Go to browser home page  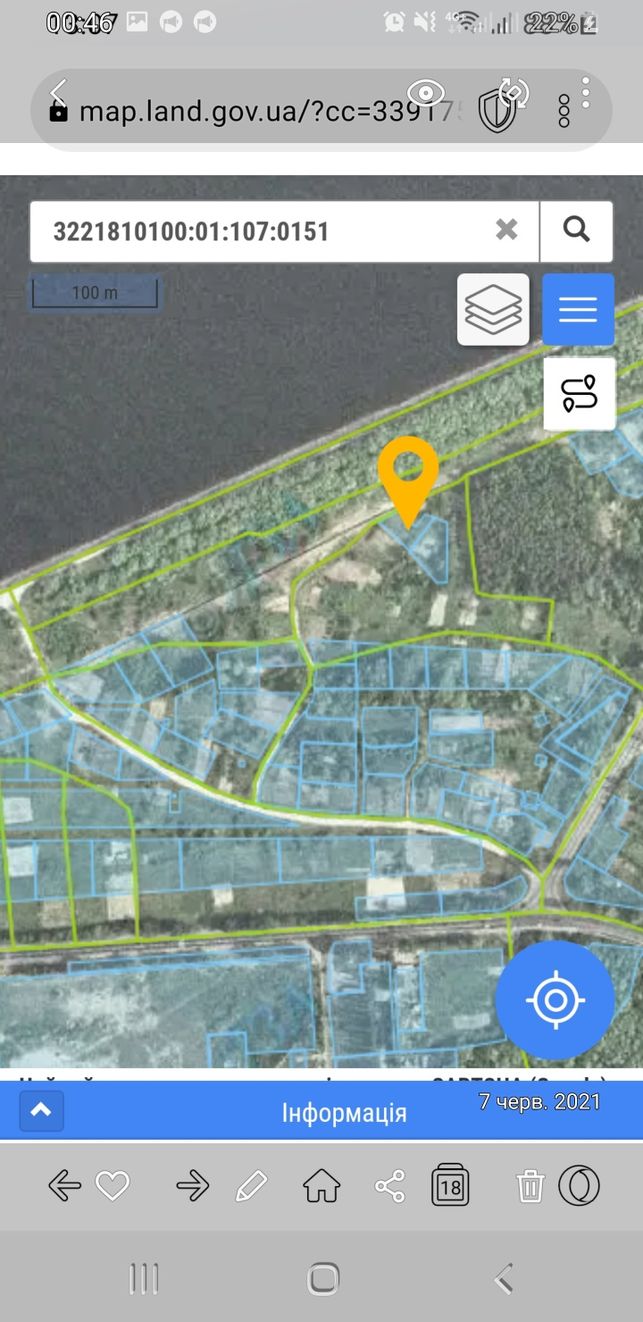(x=321, y=1187)
